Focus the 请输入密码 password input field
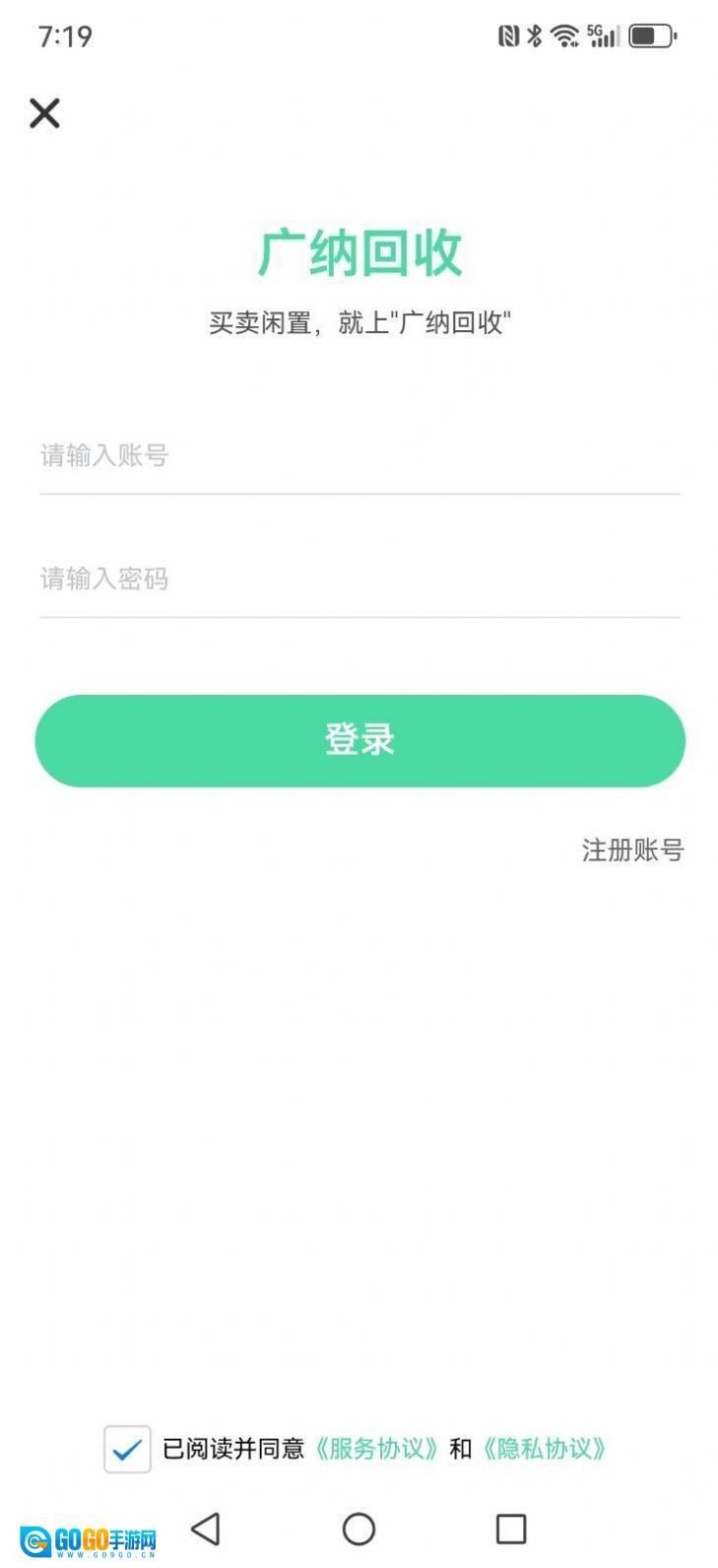 [359, 579]
